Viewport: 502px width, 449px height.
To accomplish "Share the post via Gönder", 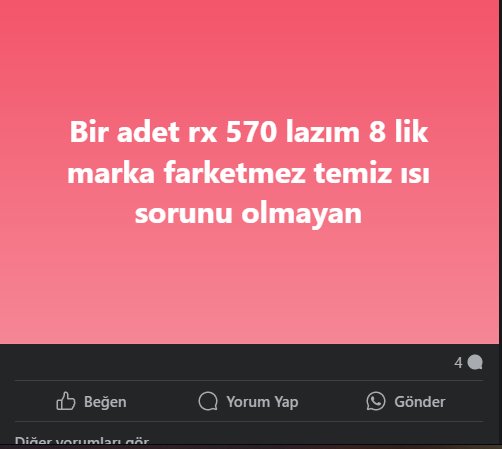I will [x=406, y=401].
